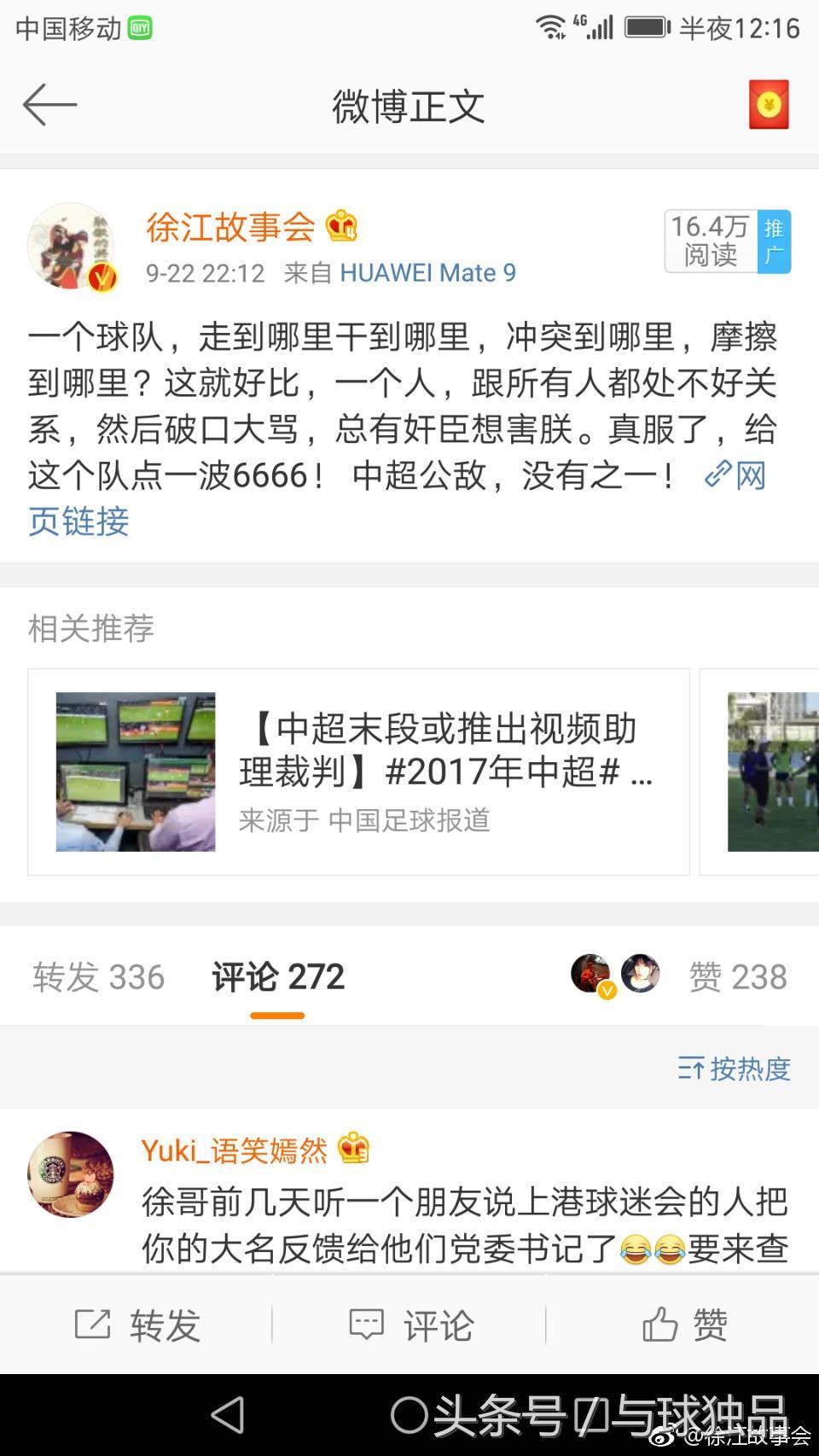Change sorting with 按热度
The image size is (819, 1456).
click(x=735, y=1069)
